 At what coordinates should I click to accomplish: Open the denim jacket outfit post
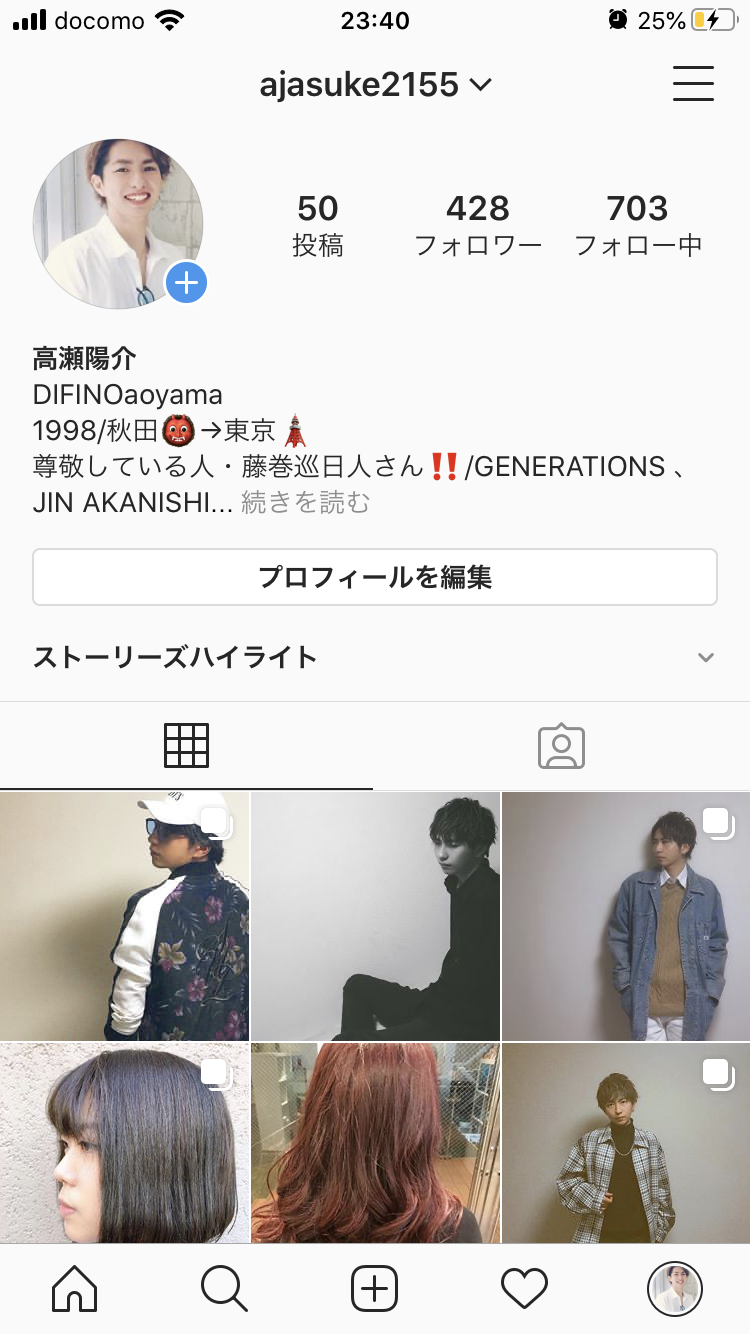(x=626, y=916)
